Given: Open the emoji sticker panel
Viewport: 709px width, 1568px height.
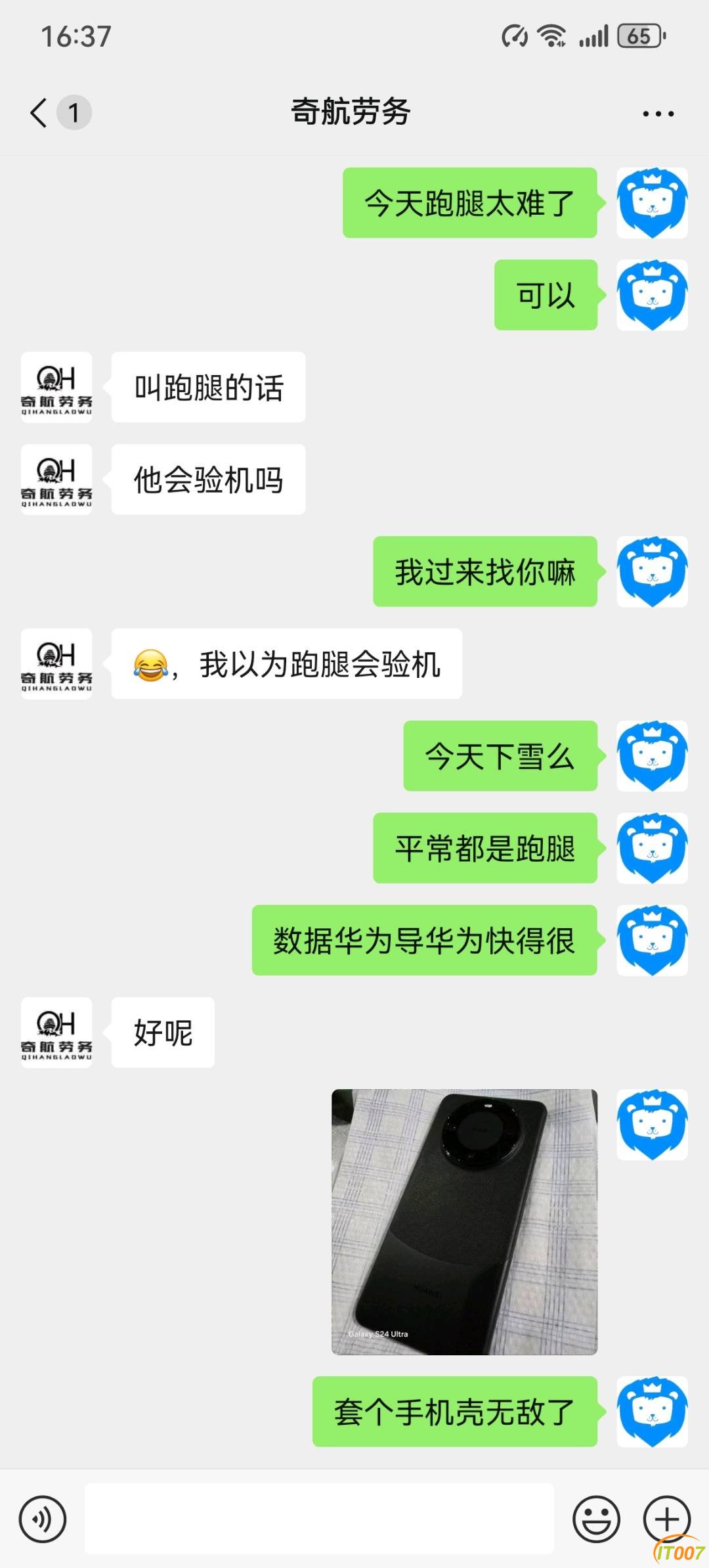Looking at the screenshot, I should coord(596,1519).
